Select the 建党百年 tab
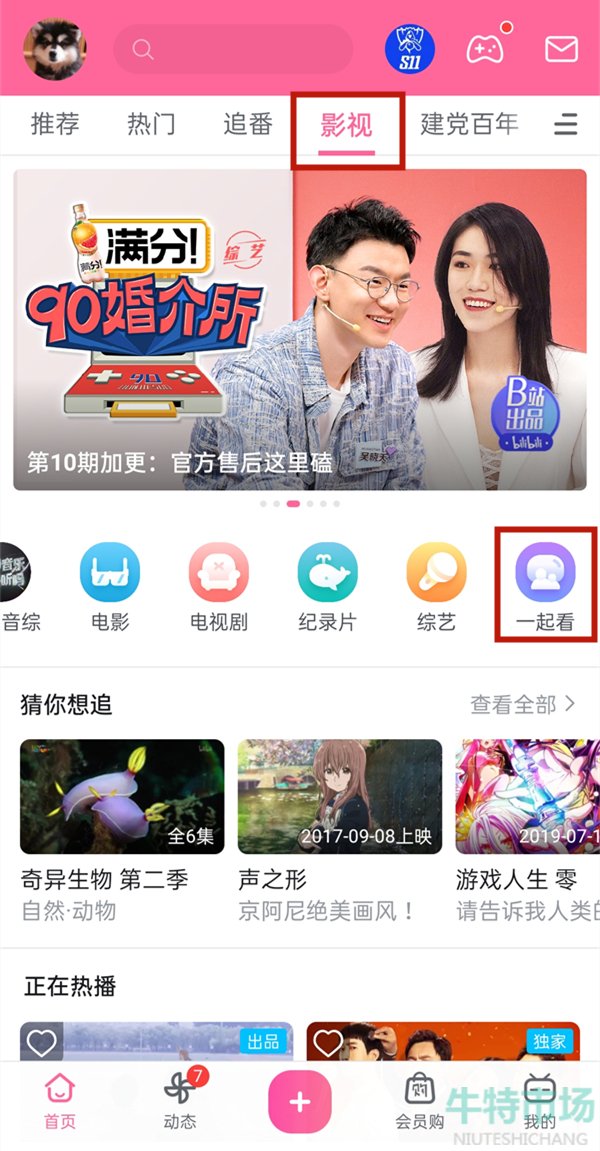Screen dimensions: 600x1151 click(x=469, y=125)
